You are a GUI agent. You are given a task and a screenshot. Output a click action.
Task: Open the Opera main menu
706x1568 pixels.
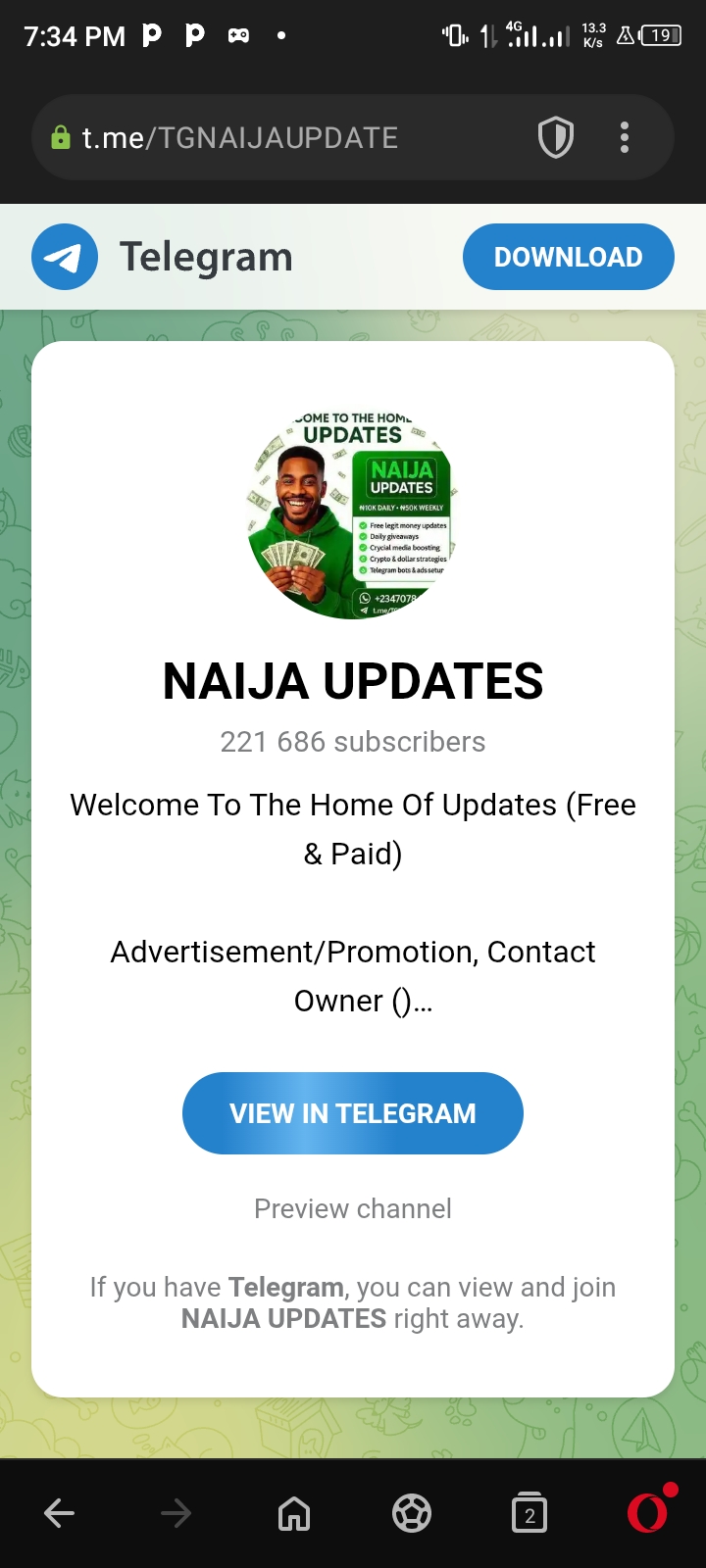coord(648,1512)
